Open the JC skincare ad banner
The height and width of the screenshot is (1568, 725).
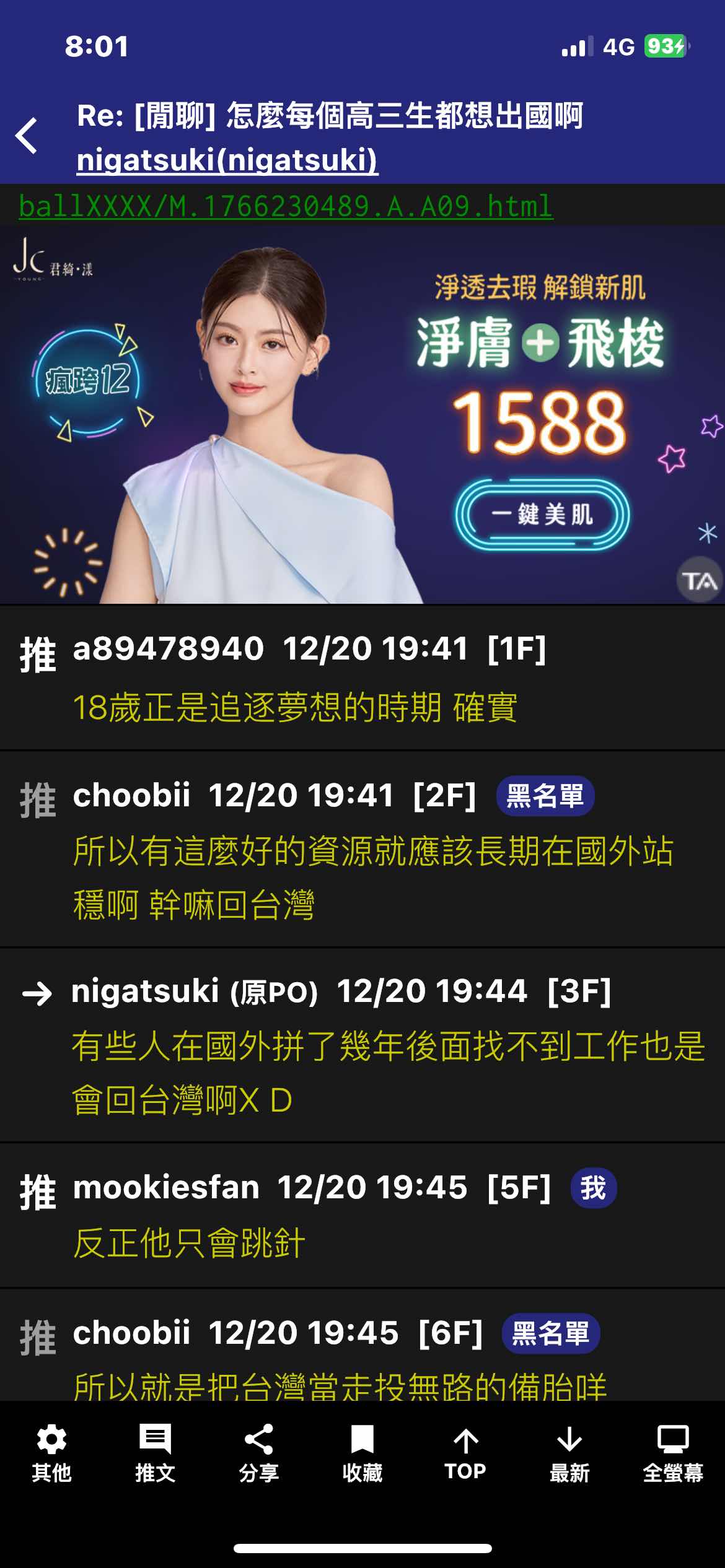click(362, 415)
